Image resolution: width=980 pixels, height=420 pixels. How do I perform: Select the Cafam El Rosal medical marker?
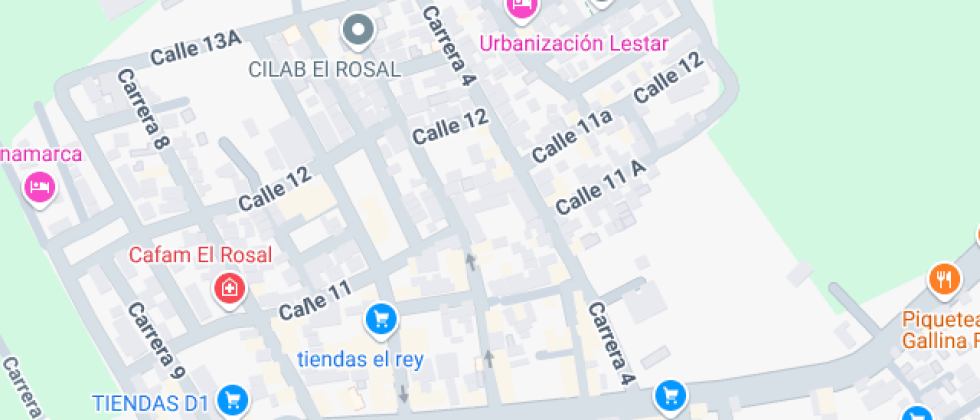(231, 290)
